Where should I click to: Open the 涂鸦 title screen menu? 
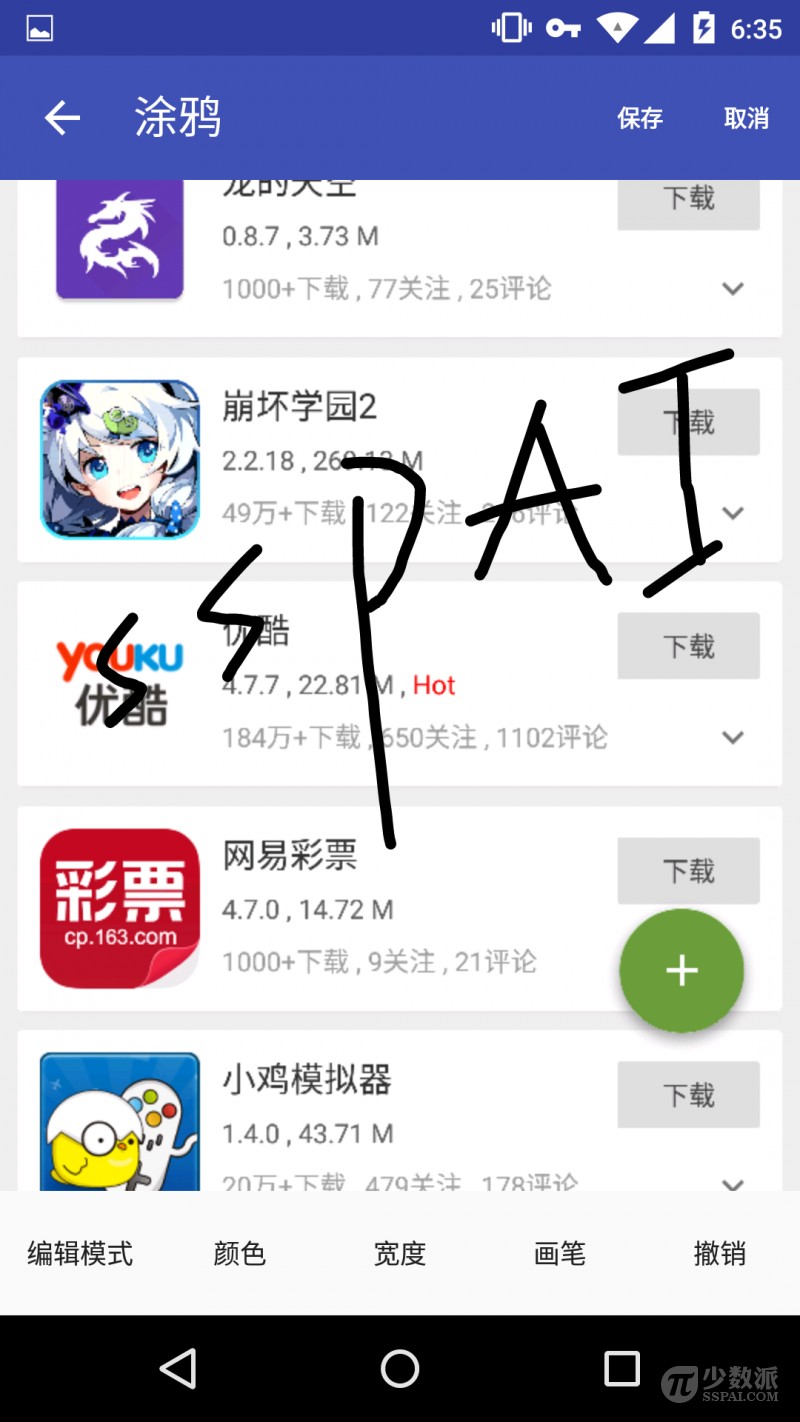click(x=177, y=117)
